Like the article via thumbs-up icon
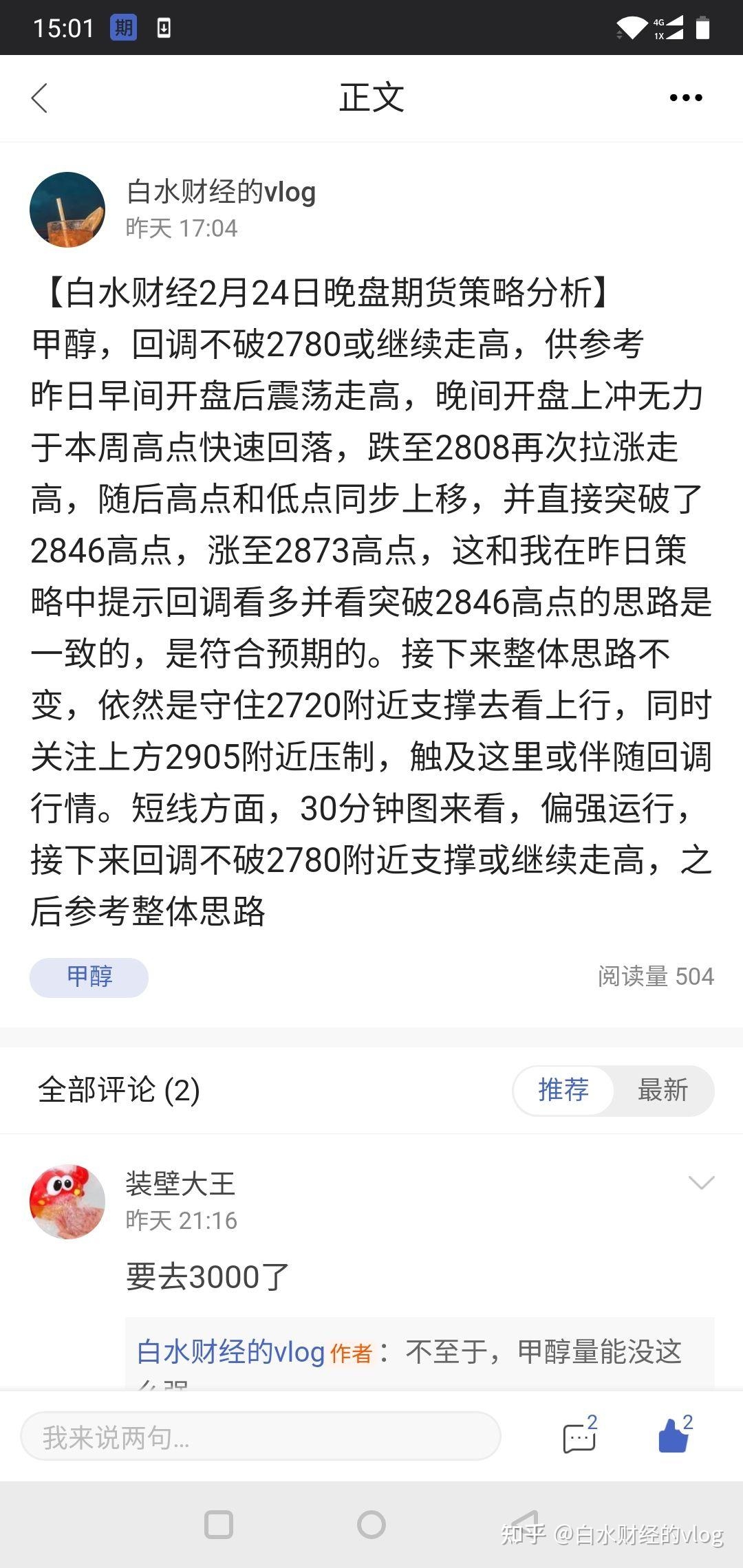 tap(672, 1437)
